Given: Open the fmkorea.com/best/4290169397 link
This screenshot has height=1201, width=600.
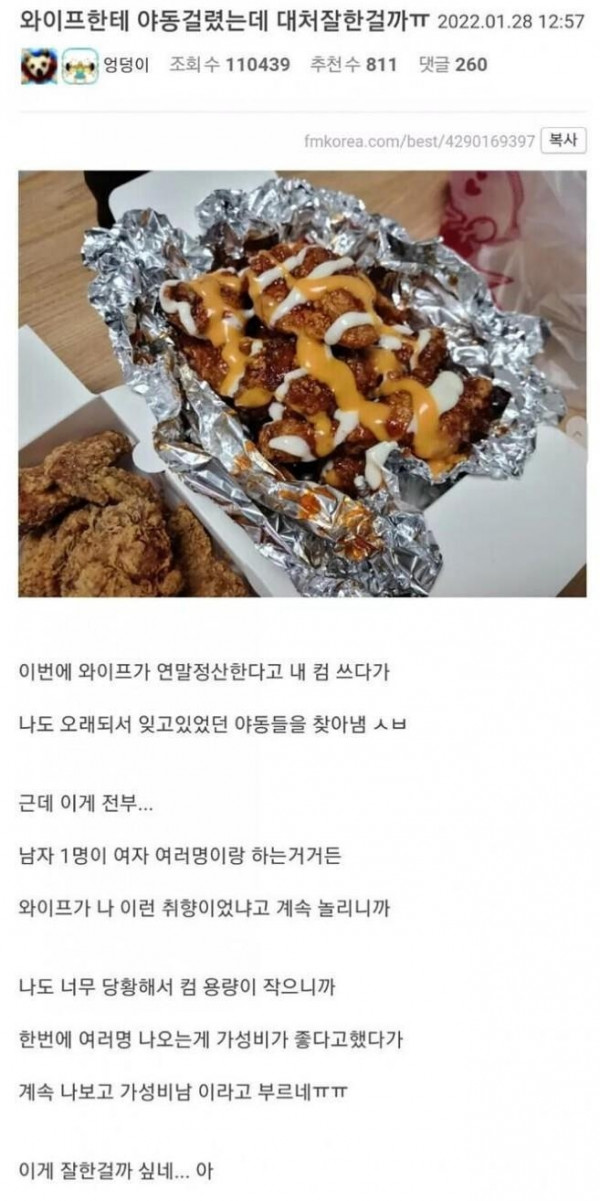Looking at the screenshot, I should (419, 142).
